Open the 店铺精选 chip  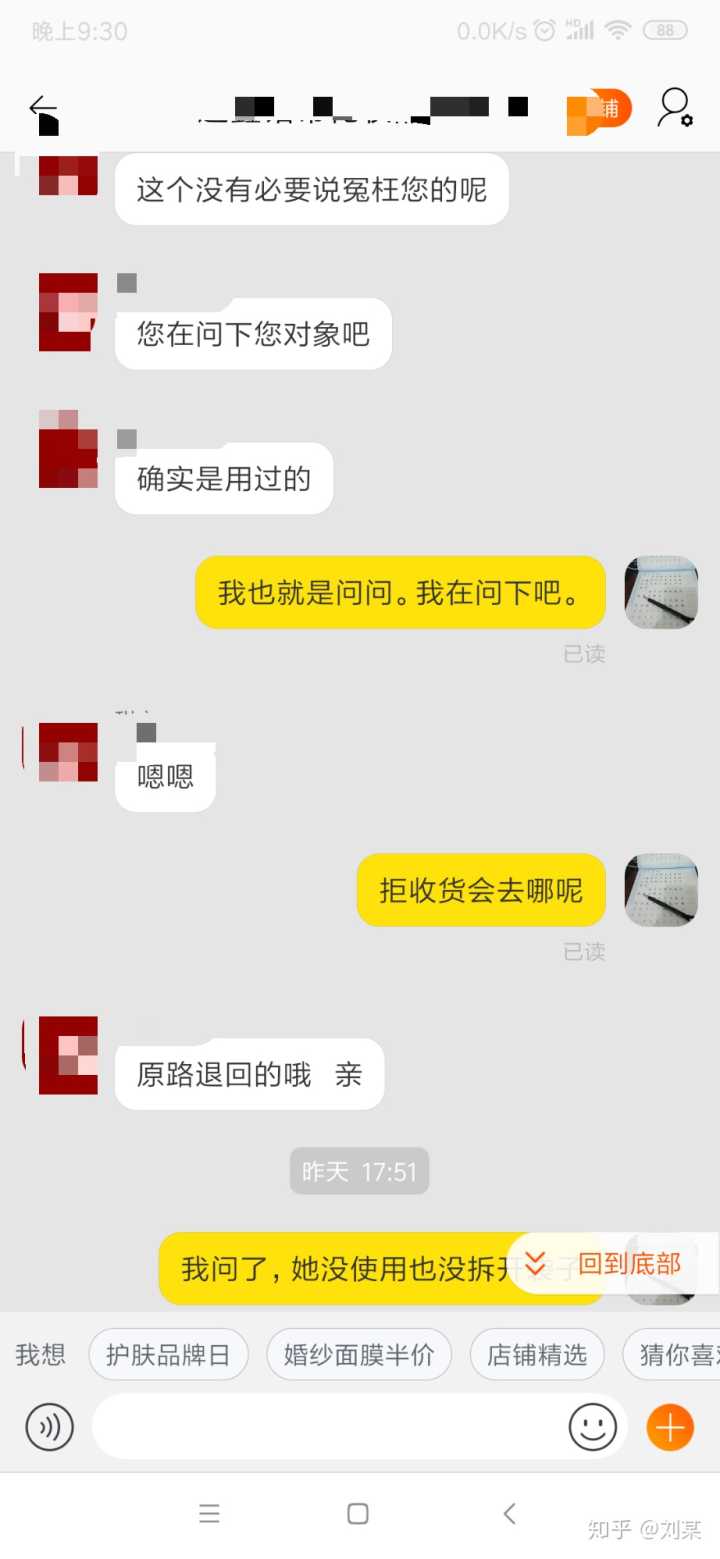(x=537, y=1354)
